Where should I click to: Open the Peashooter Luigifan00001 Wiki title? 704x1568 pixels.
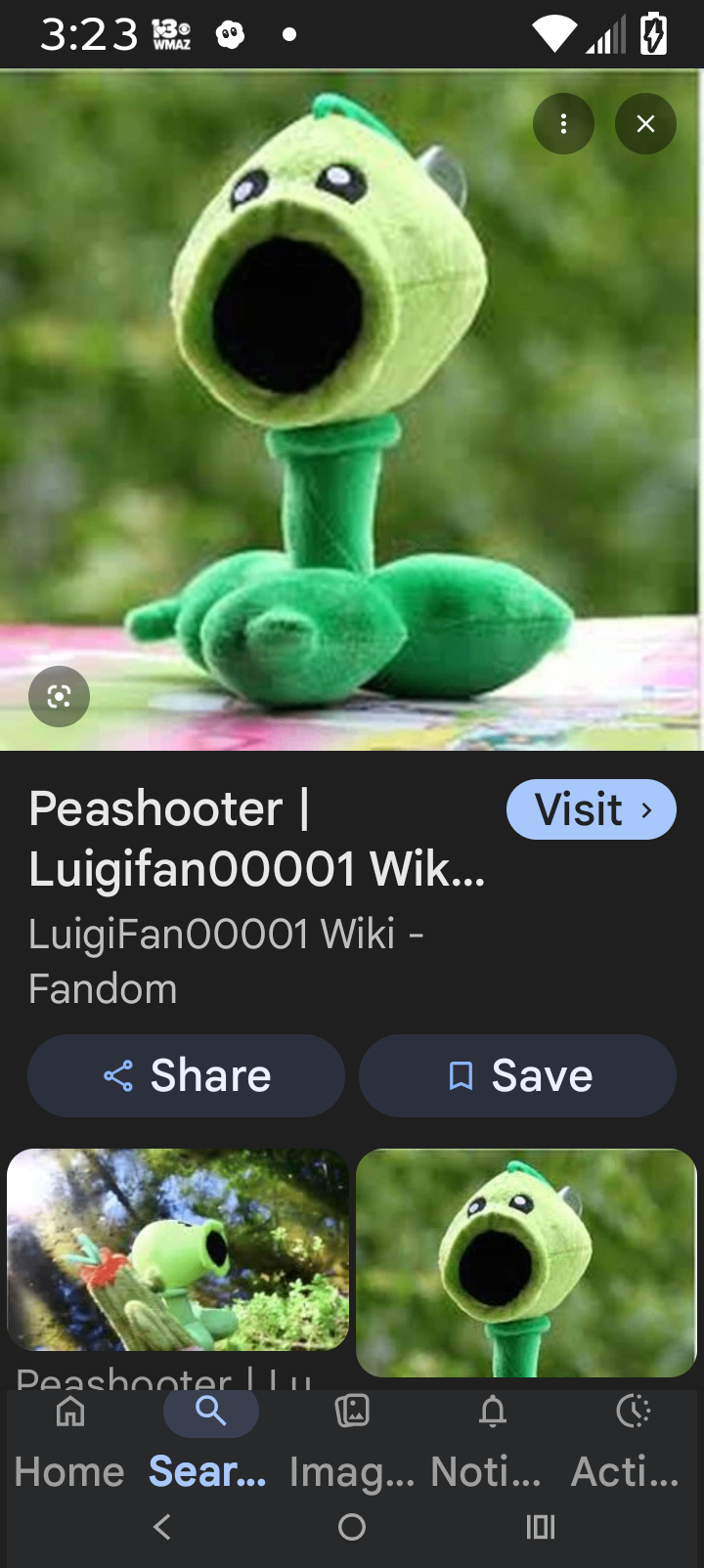256,839
